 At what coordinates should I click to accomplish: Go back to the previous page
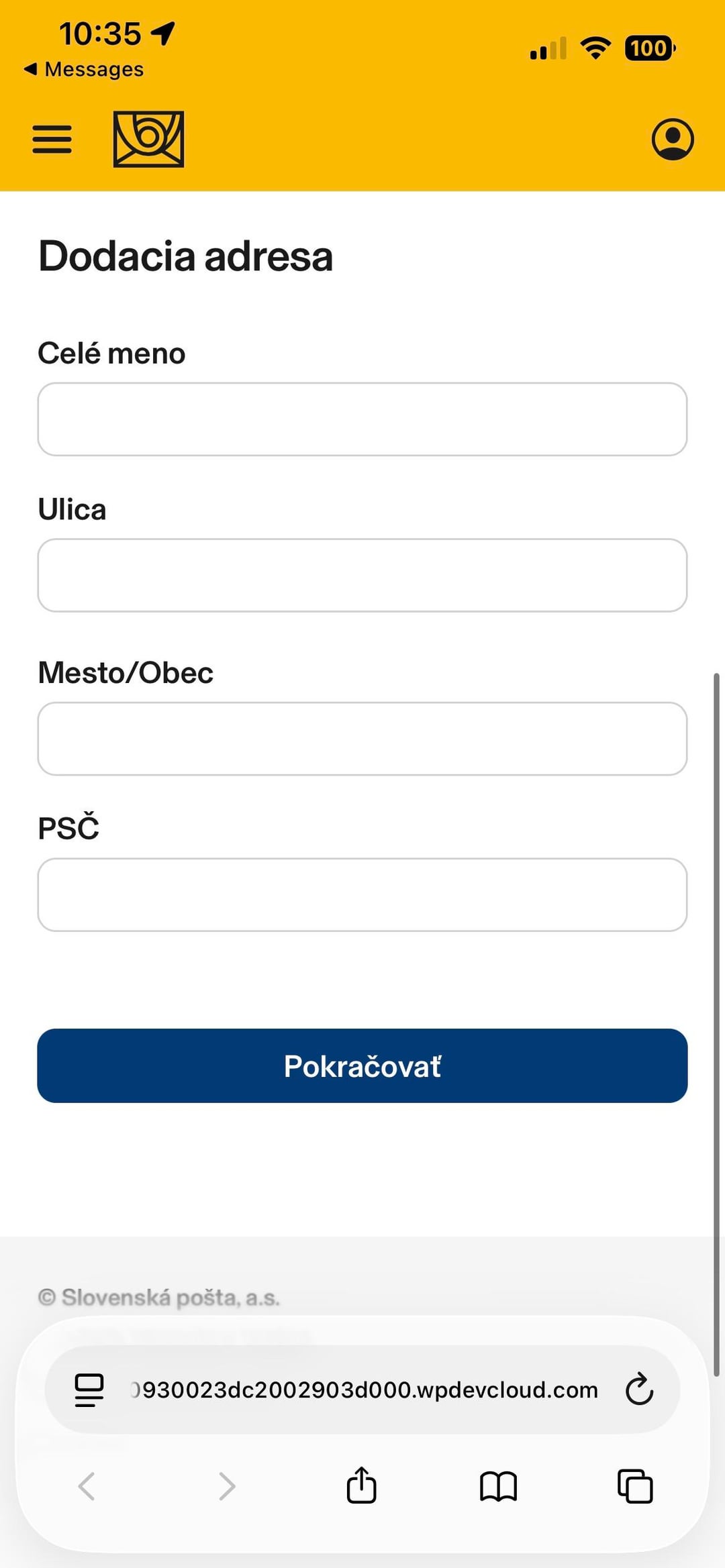(87, 1486)
